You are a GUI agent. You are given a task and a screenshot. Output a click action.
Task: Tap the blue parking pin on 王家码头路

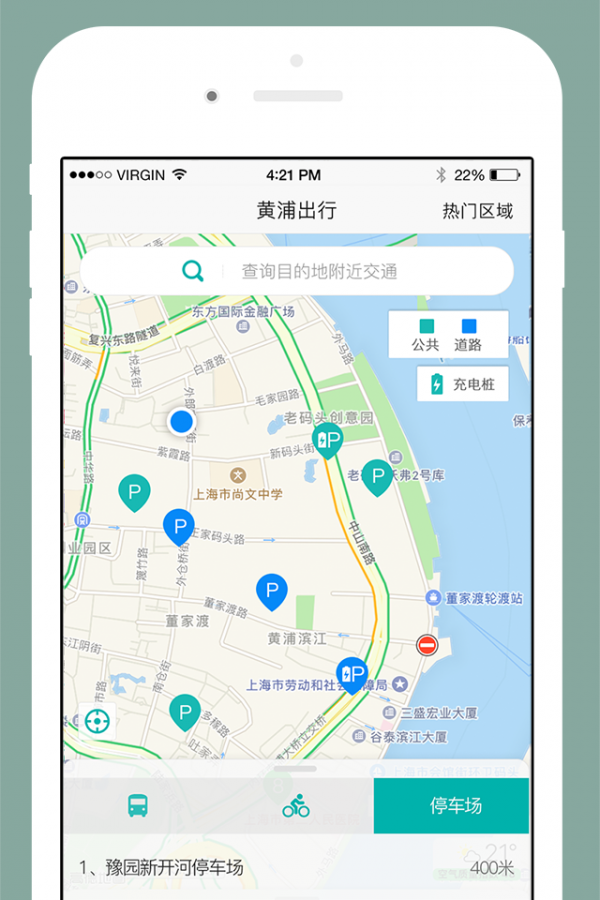click(179, 525)
